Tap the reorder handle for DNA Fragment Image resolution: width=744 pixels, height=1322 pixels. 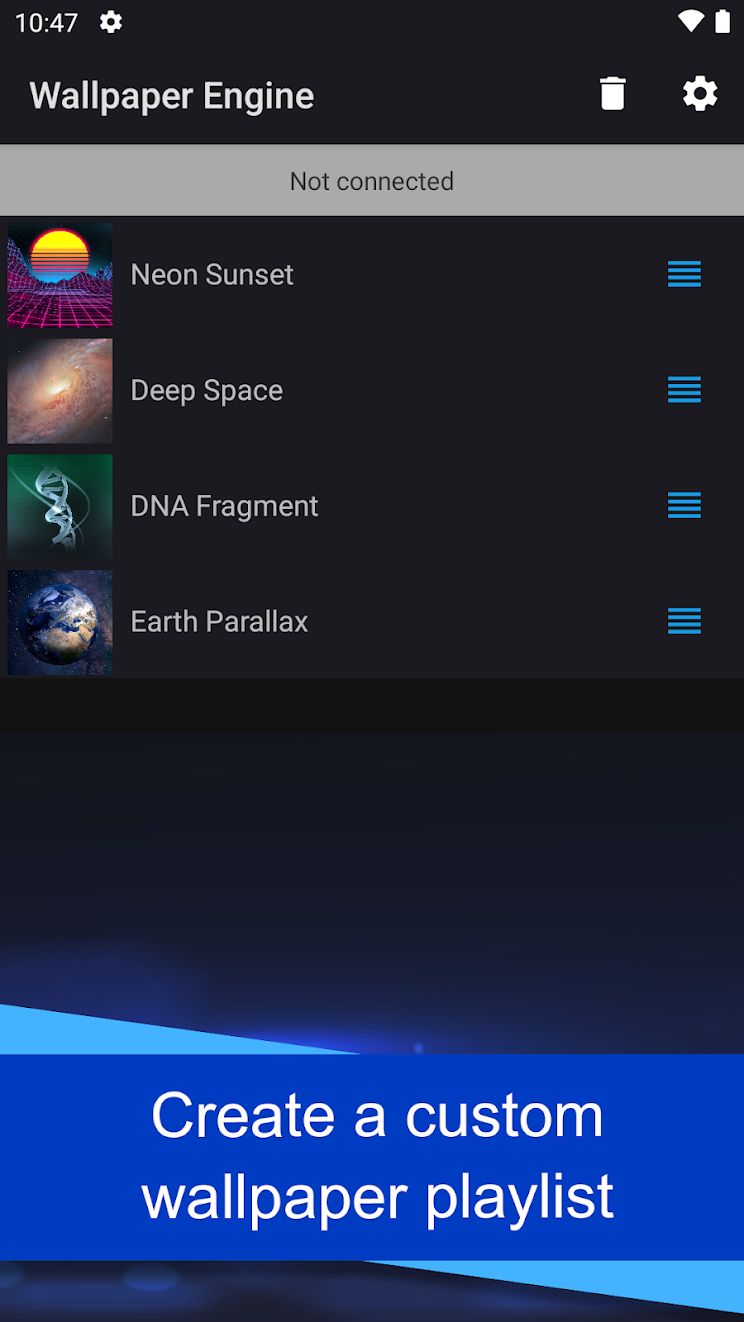tap(684, 506)
